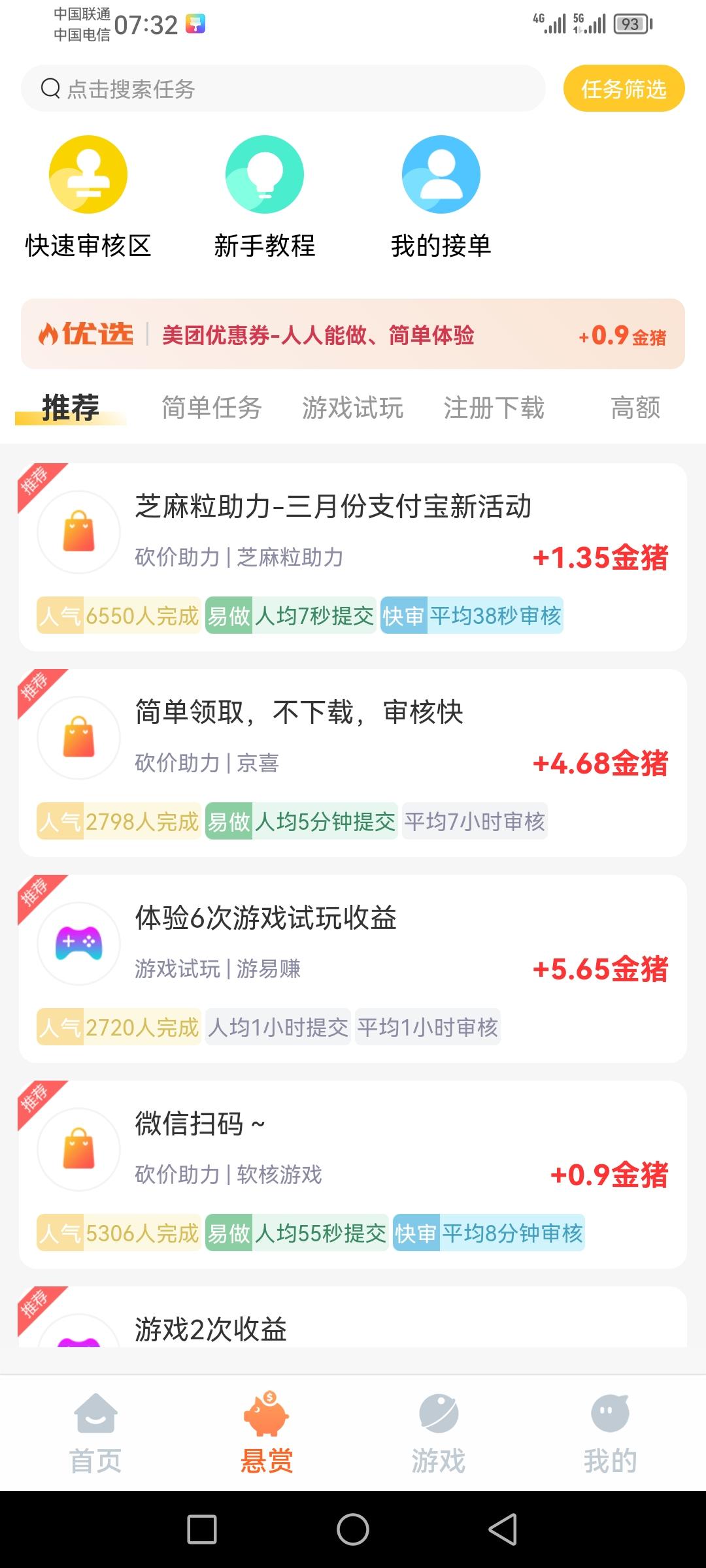This screenshot has width=706, height=1568.
Task: Go to the 首页 bottom tab
Action: (95, 1433)
